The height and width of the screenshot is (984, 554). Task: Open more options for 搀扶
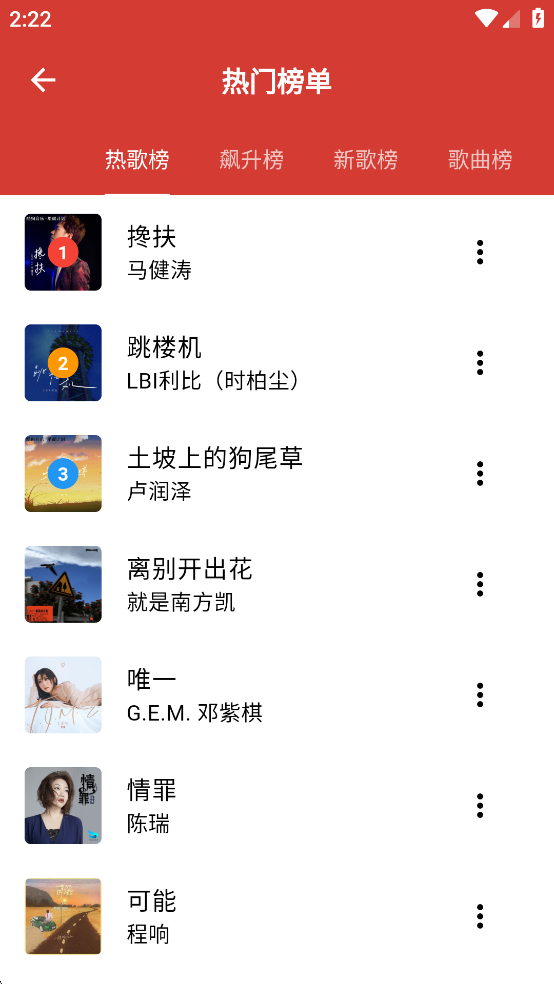coord(480,252)
